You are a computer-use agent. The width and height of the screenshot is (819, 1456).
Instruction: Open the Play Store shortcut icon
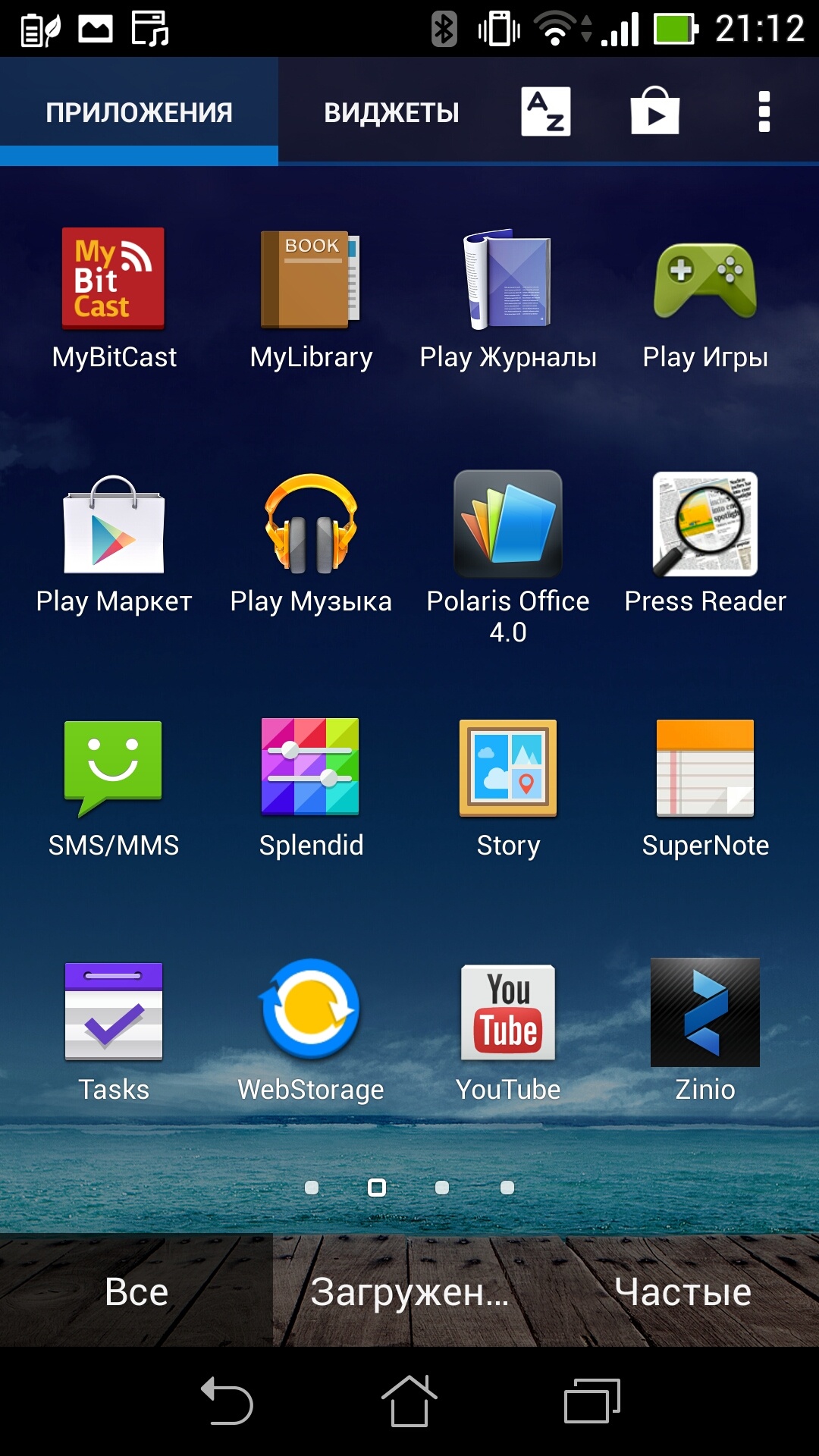[654, 111]
